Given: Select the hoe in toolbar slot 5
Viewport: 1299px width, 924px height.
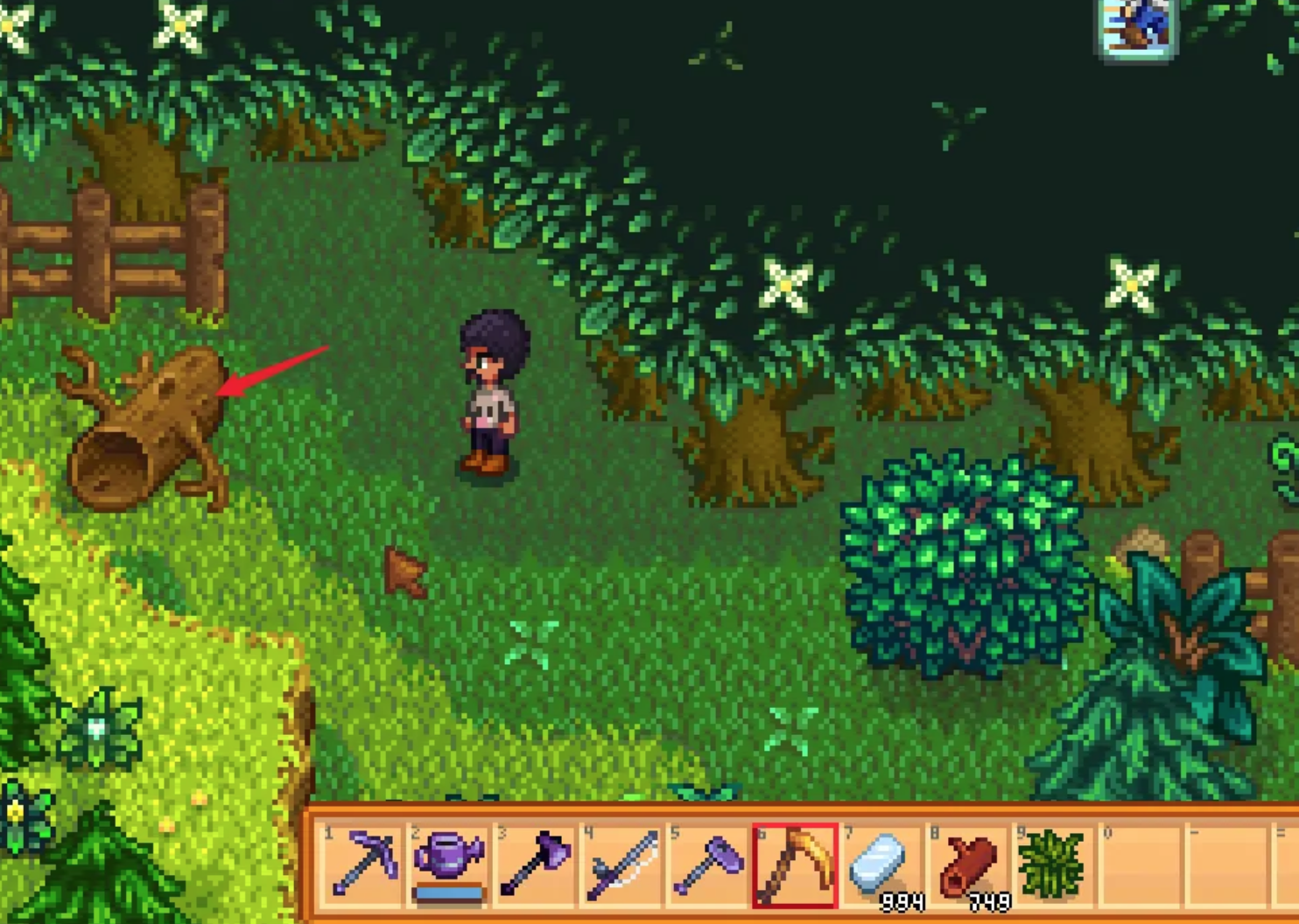Looking at the screenshot, I should 707,864.
